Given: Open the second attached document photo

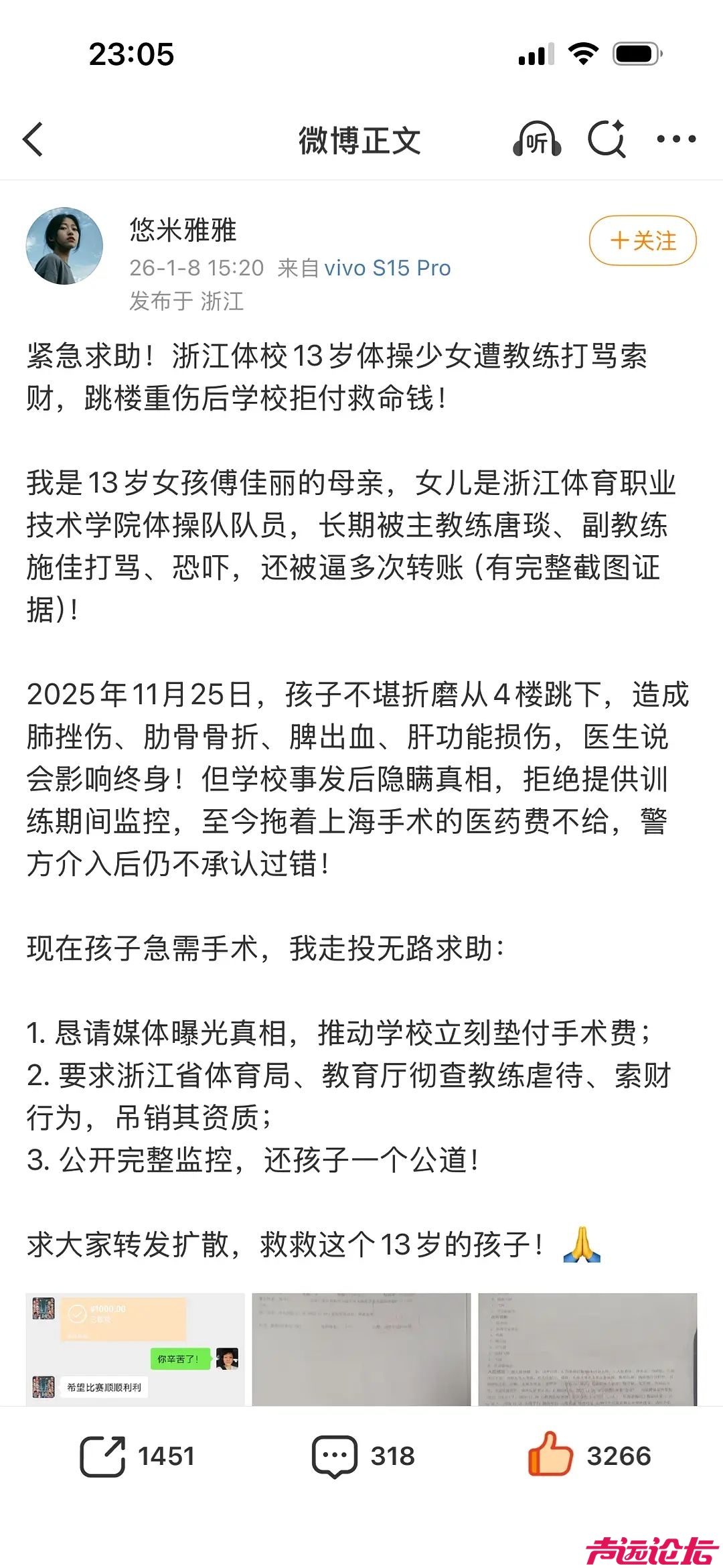Looking at the screenshot, I should point(361,1349).
